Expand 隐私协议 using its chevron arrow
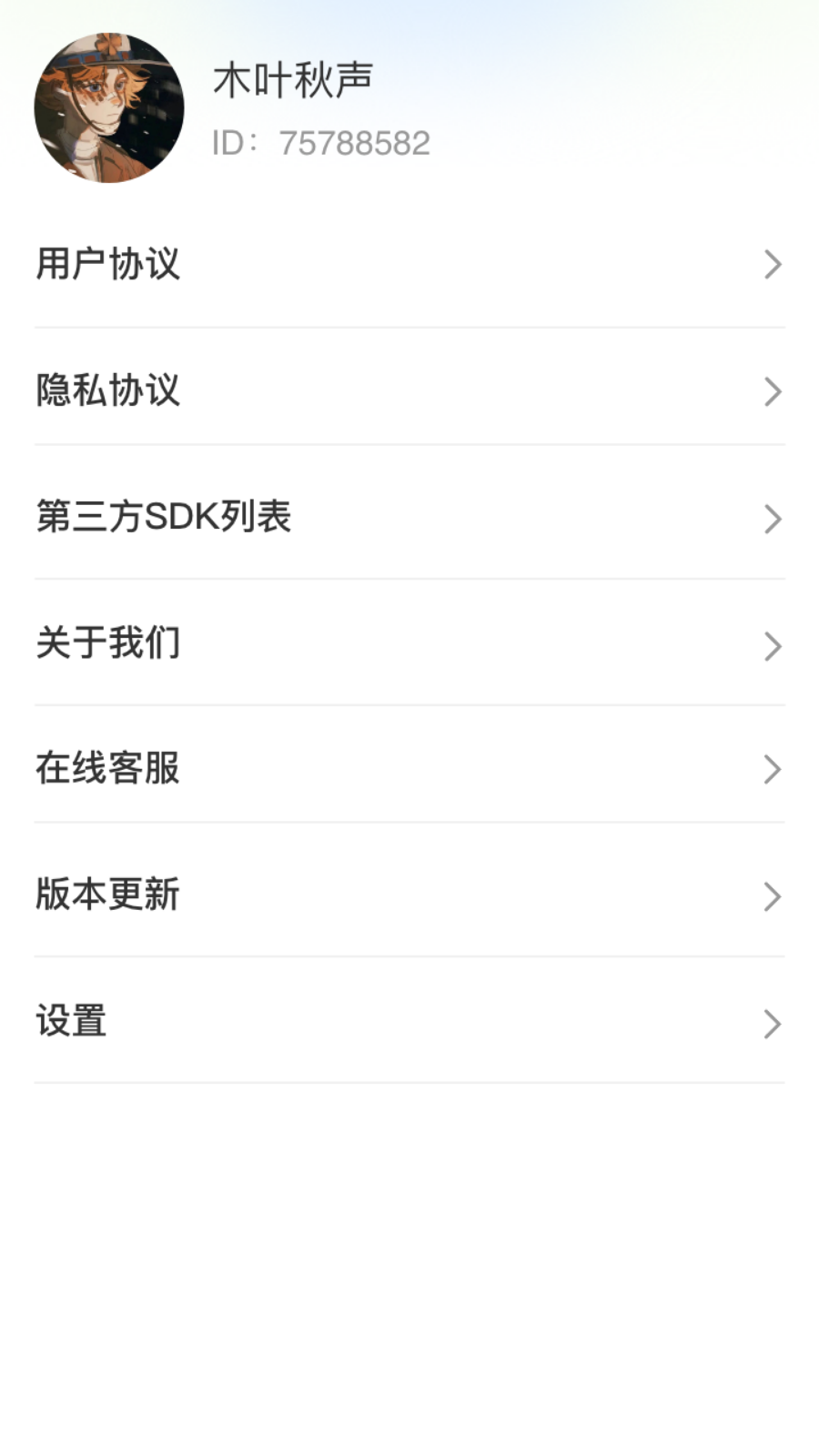This screenshot has height=1456, width=819. coord(773,391)
